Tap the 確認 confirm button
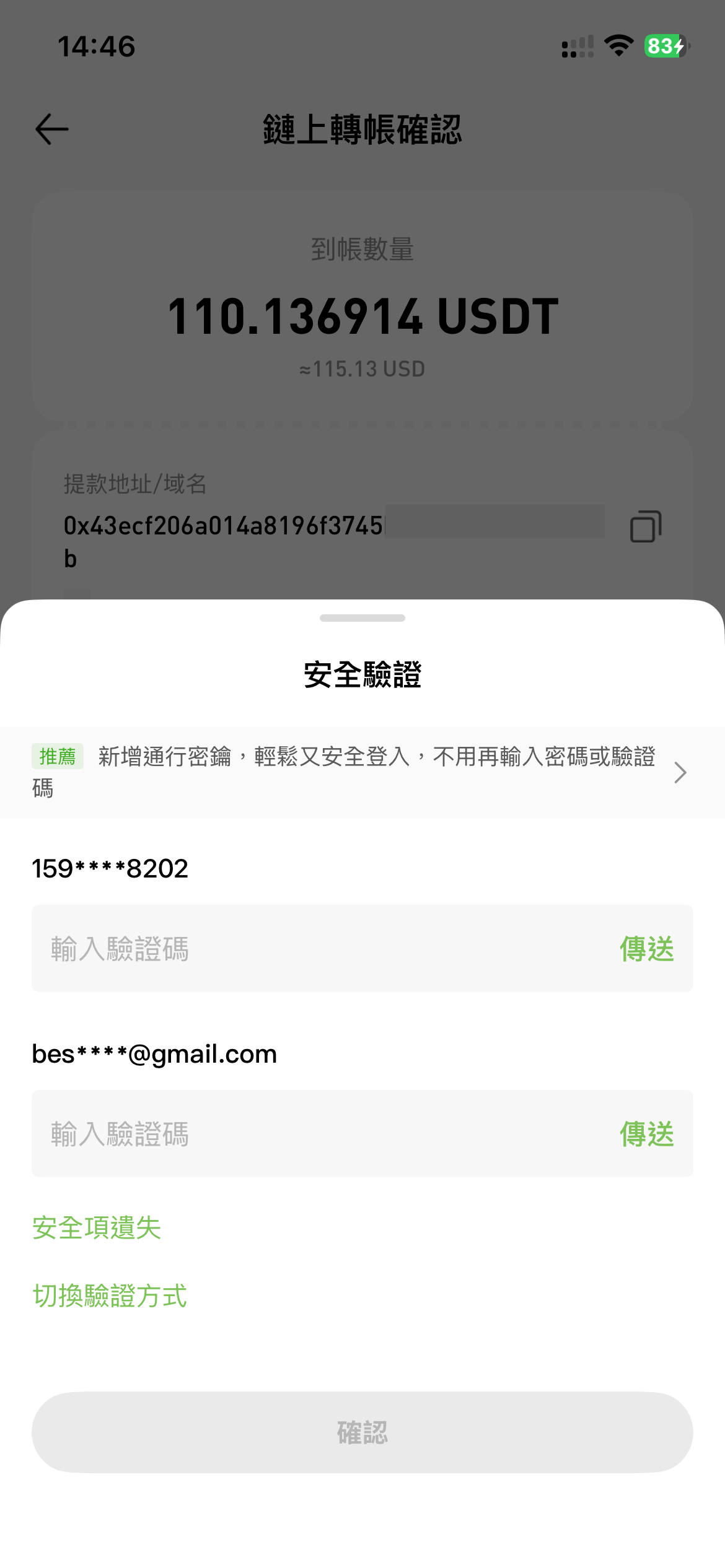725x1568 pixels. tap(362, 1432)
